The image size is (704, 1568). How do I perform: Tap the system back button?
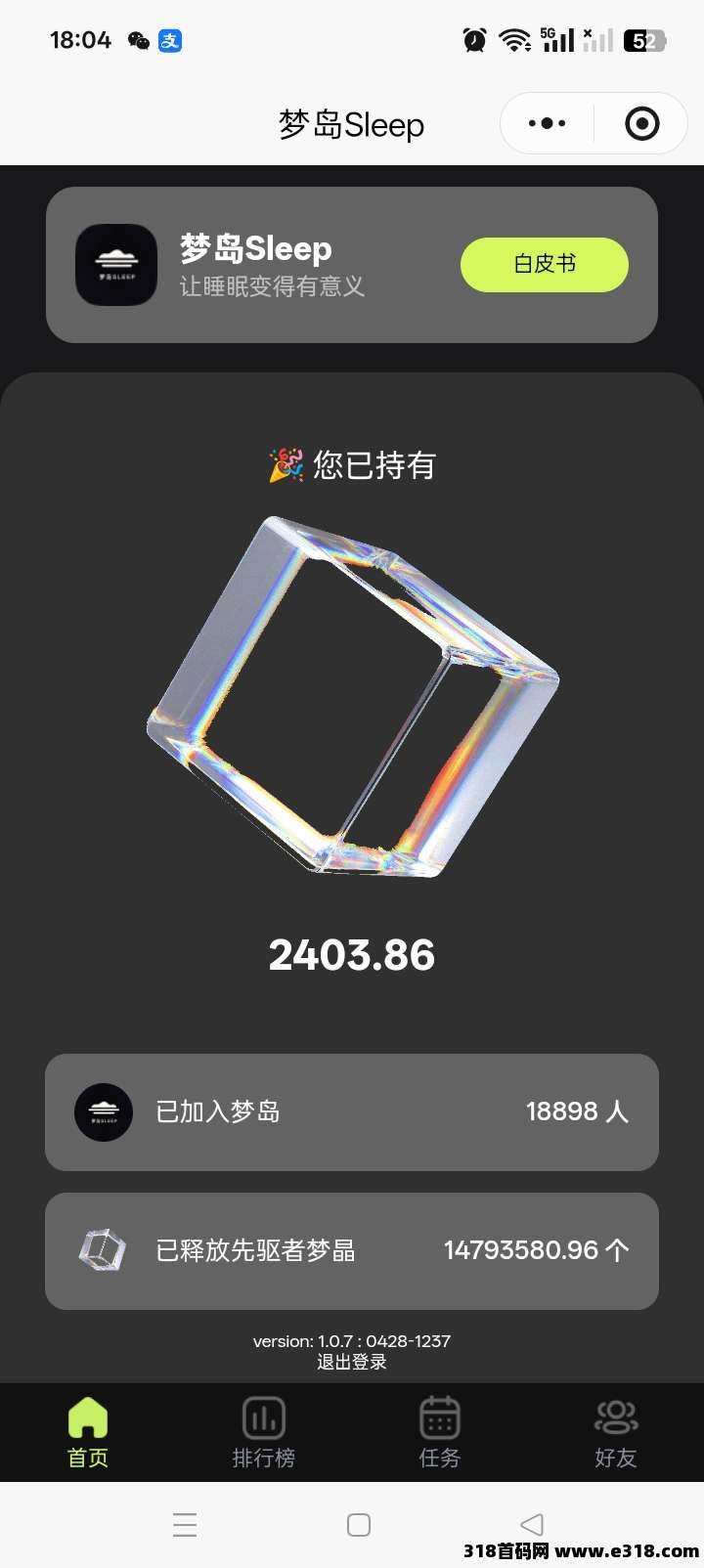click(532, 1524)
